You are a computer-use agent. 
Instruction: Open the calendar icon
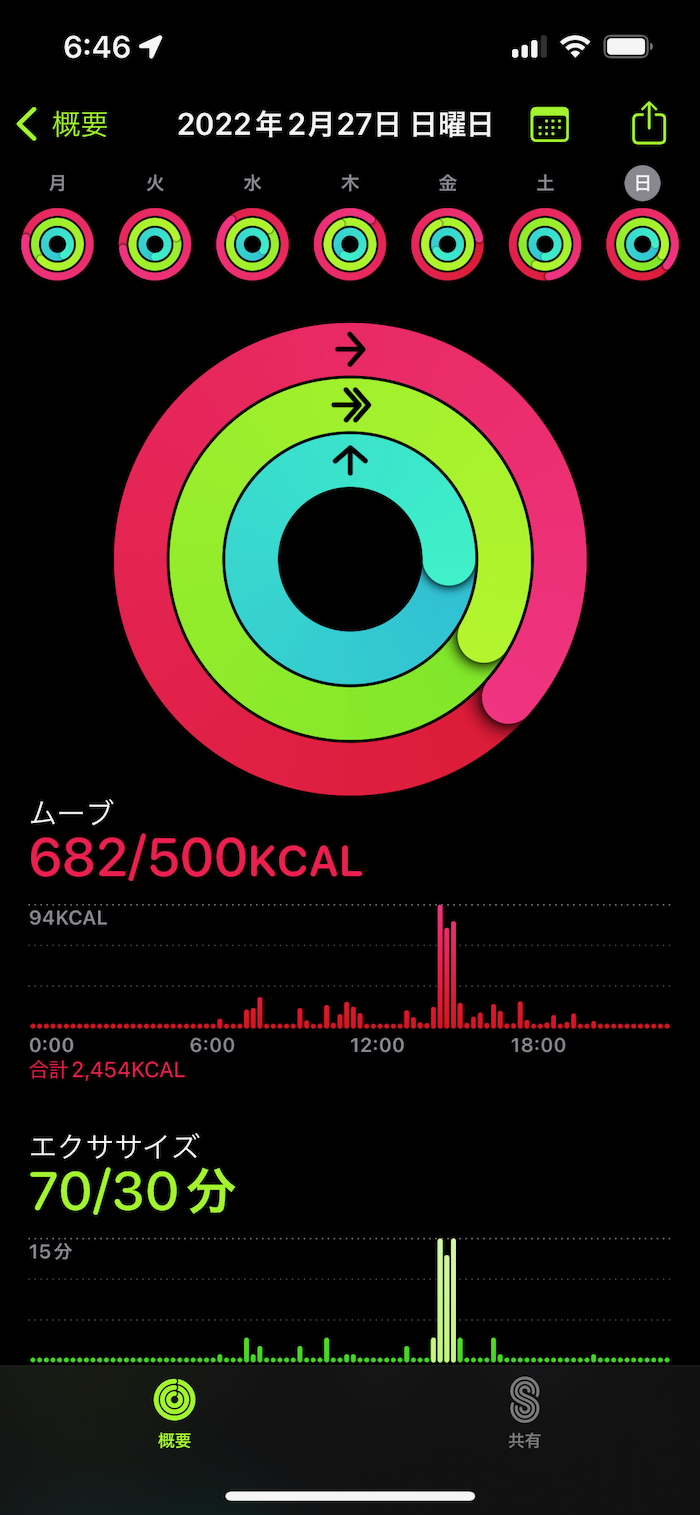pos(549,125)
